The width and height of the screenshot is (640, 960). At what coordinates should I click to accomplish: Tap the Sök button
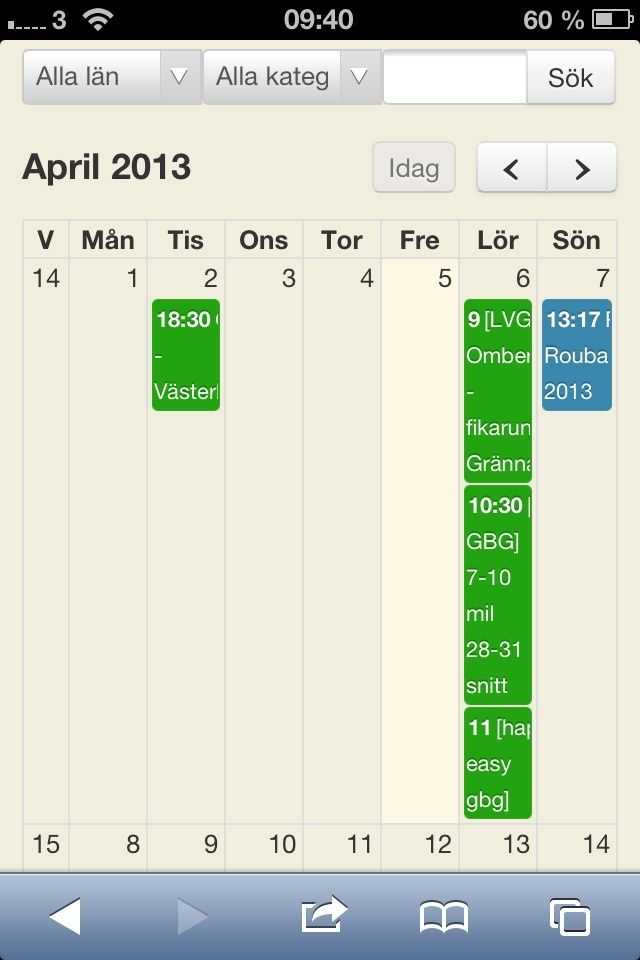point(570,77)
